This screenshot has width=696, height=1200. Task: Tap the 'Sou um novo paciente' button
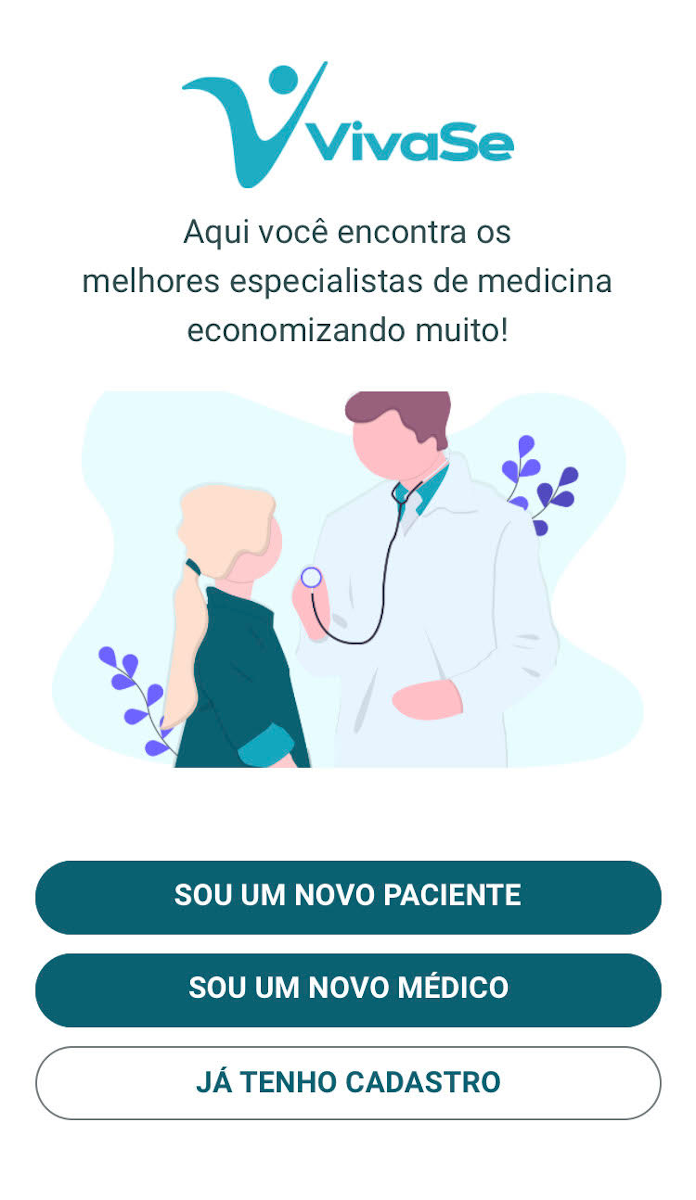(x=348, y=897)
